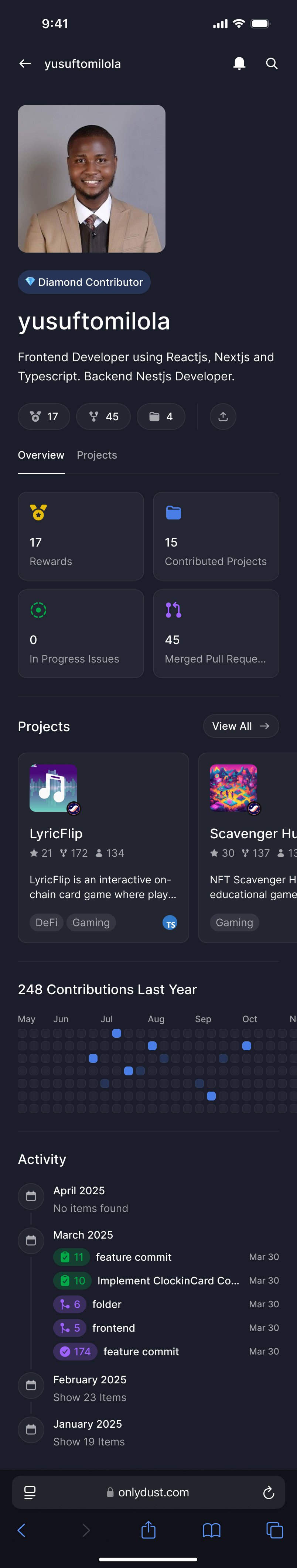The width and height of the screenshot is (297, 1568).
Task: Open the In Progress Issues card
Action: 80,633
